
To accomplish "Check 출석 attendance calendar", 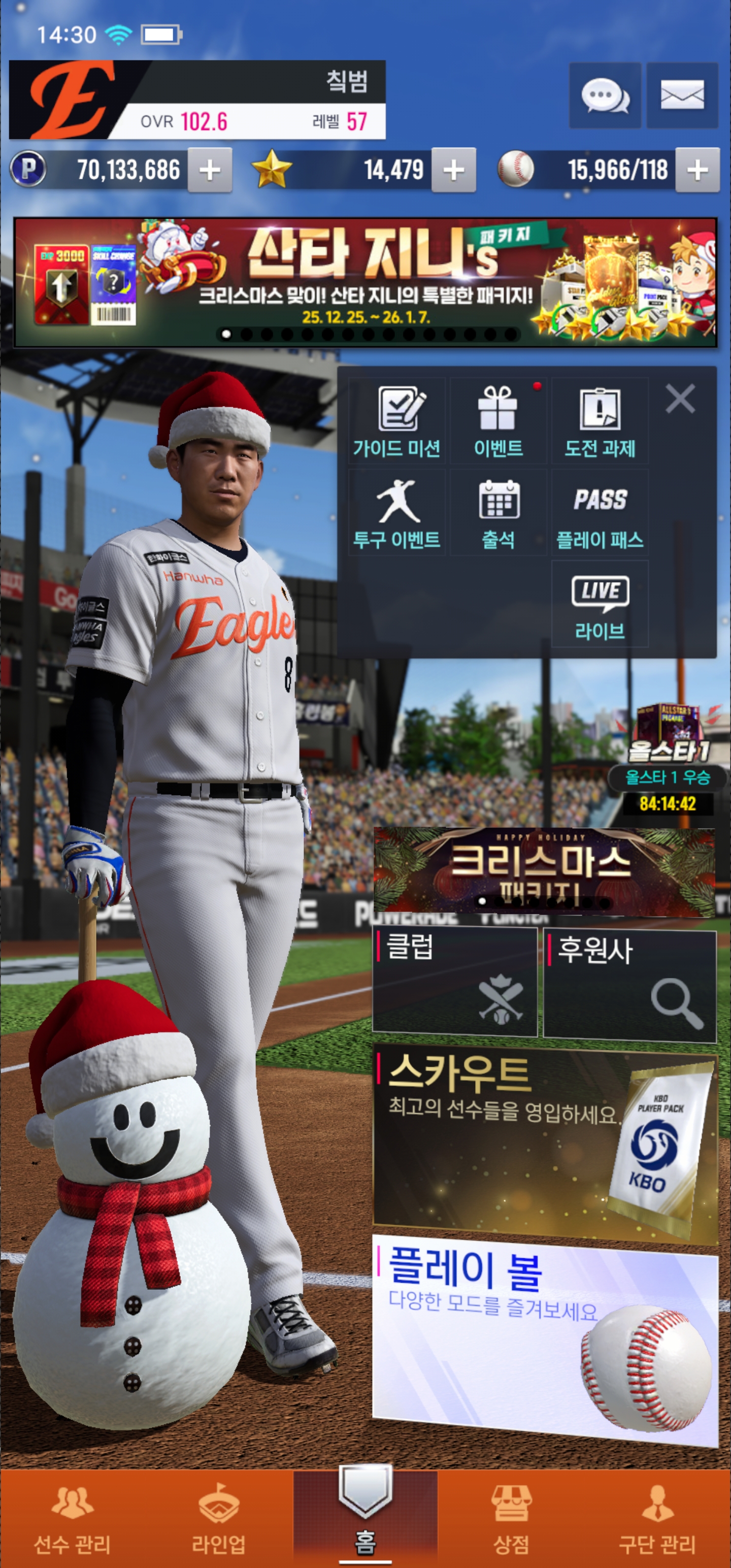I will tap(498, 512).
